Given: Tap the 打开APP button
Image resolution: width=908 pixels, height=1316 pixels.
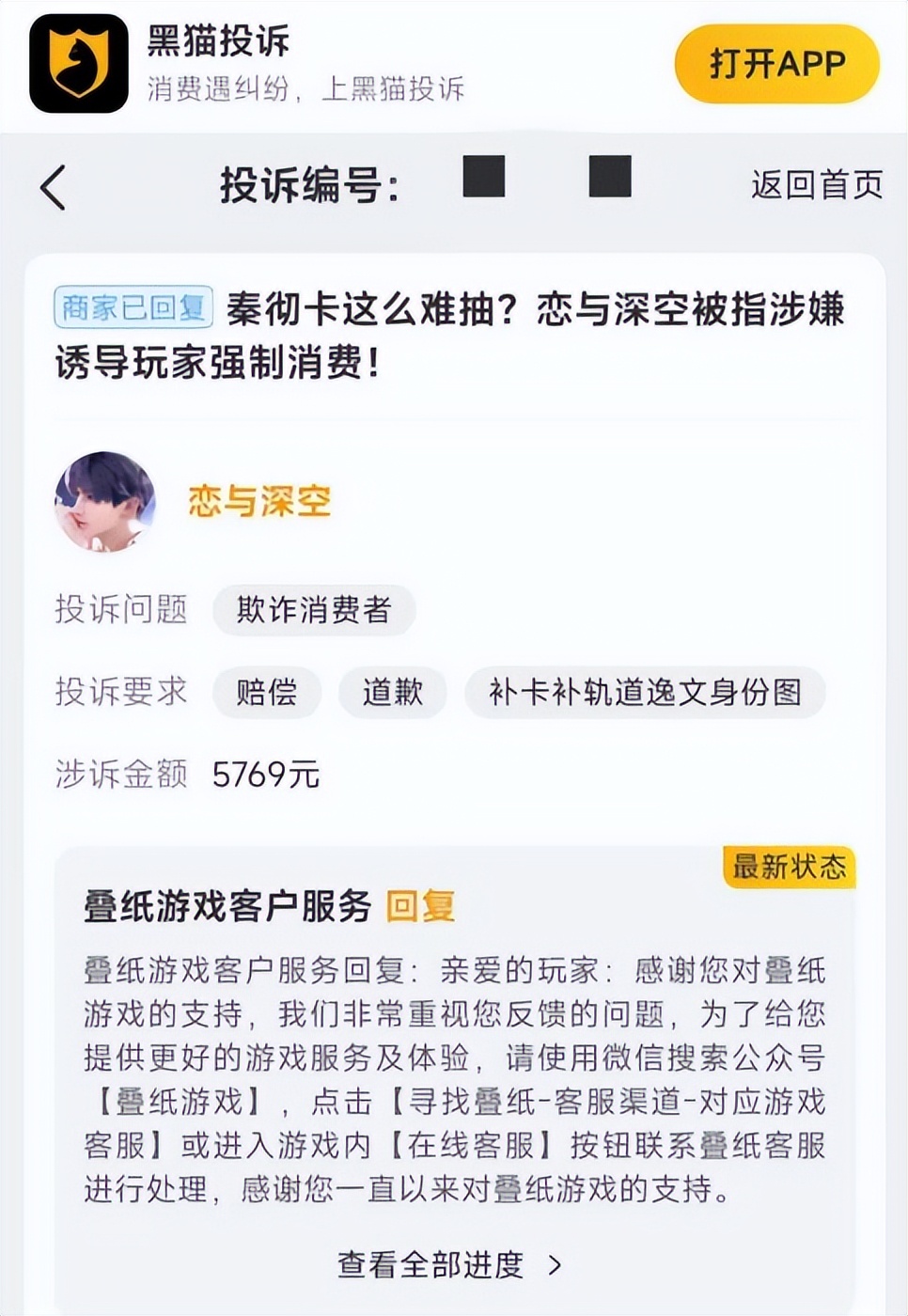Looking at the screenshot, I should (x=776, y=64).
